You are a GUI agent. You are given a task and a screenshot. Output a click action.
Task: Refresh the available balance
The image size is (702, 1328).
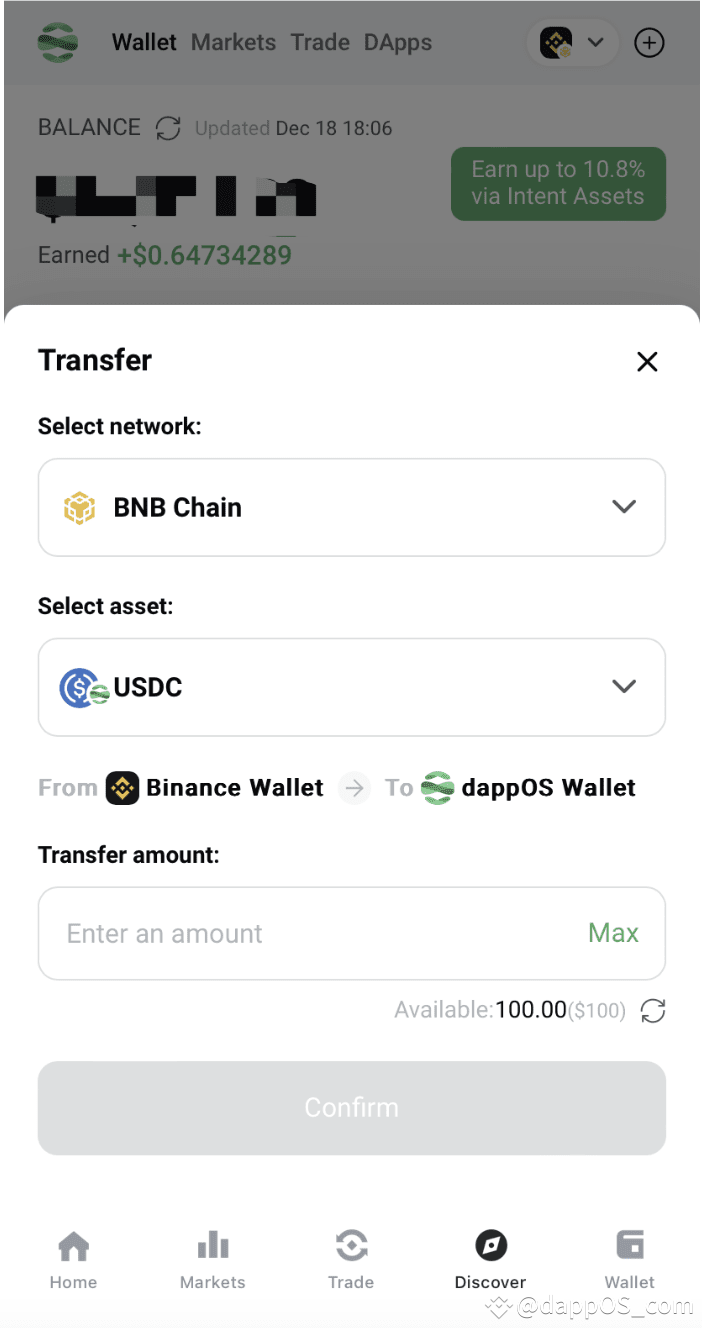653,1011
